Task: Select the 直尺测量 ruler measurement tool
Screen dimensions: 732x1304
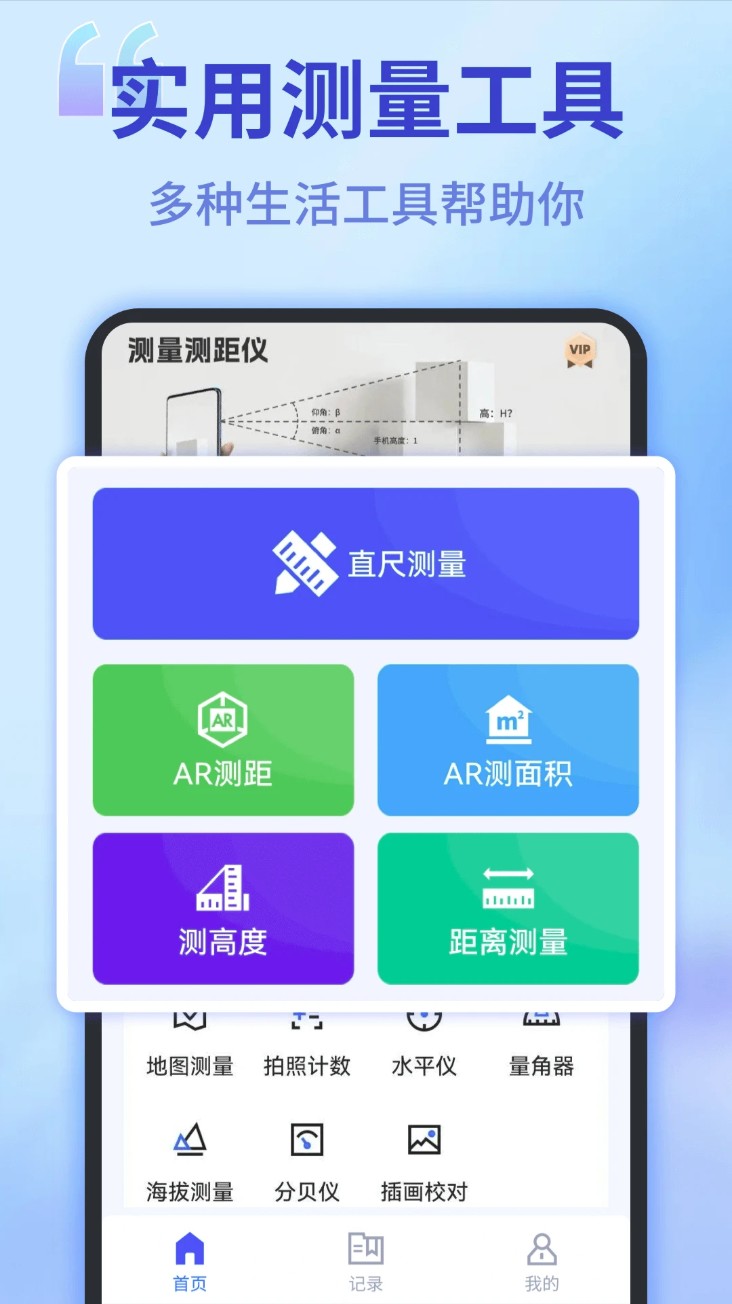Action: tap(365, 562)
